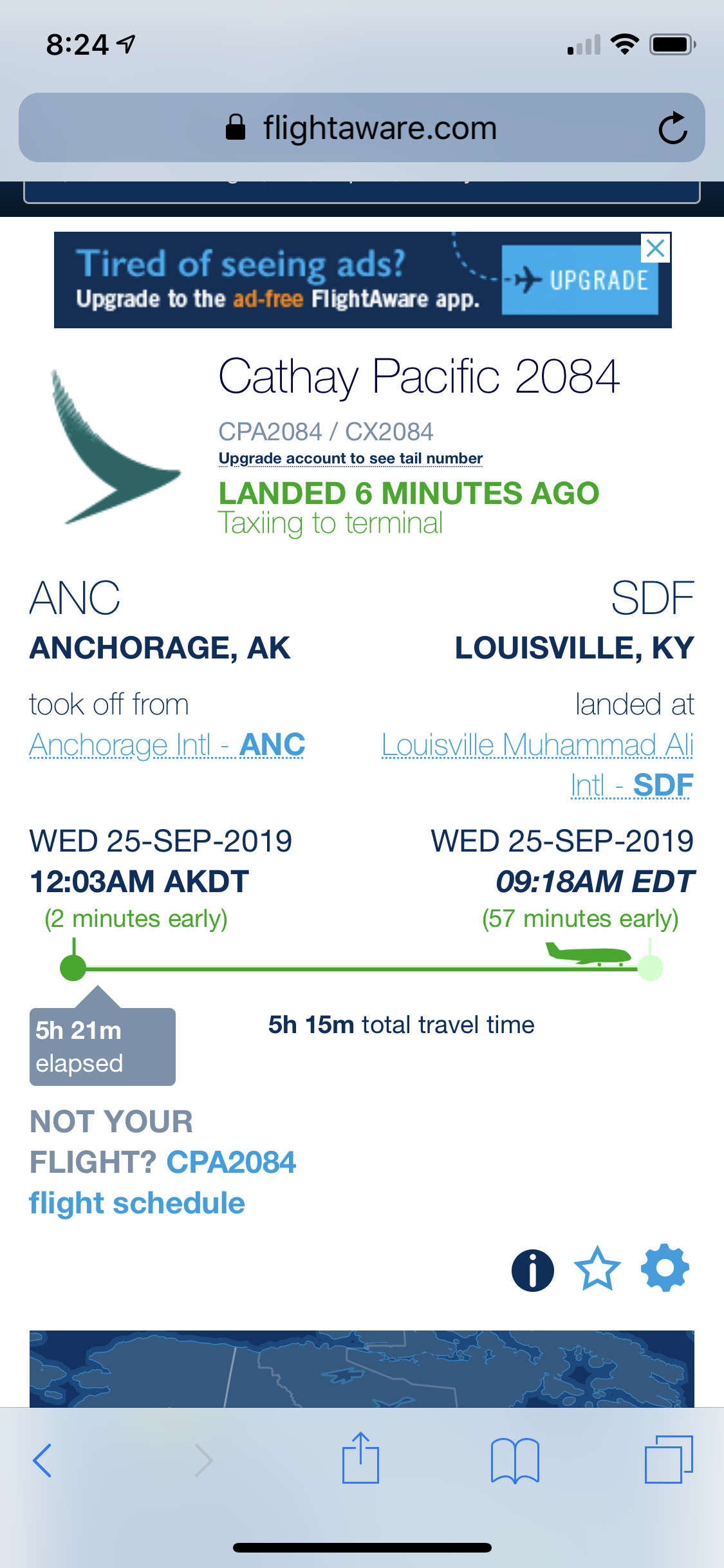Go back in Safari

tap(42, 1460)
